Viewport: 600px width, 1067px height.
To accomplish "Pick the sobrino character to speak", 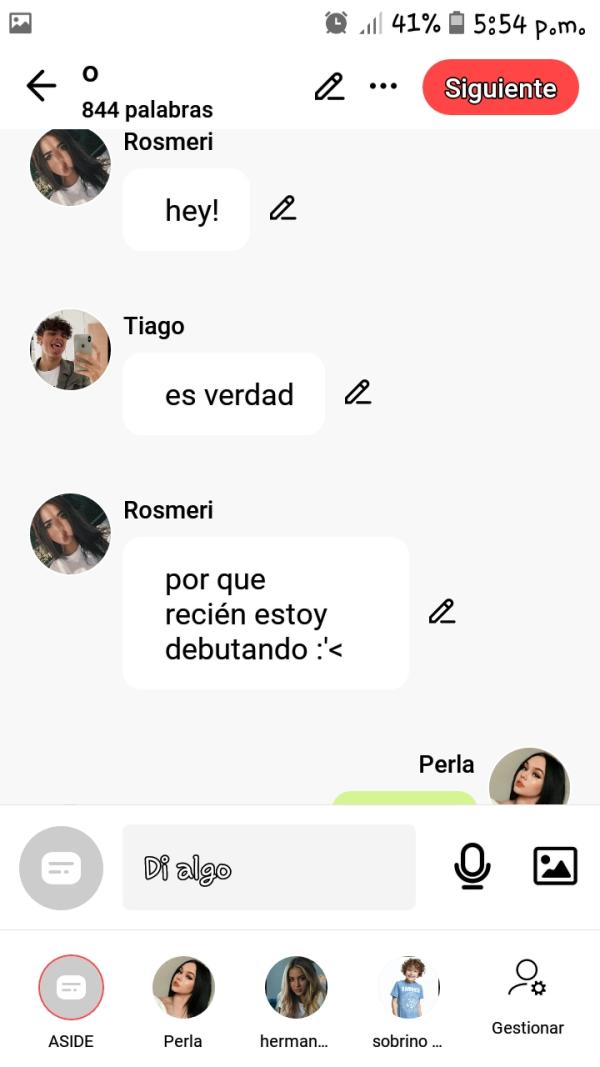I will click(408, 988).
